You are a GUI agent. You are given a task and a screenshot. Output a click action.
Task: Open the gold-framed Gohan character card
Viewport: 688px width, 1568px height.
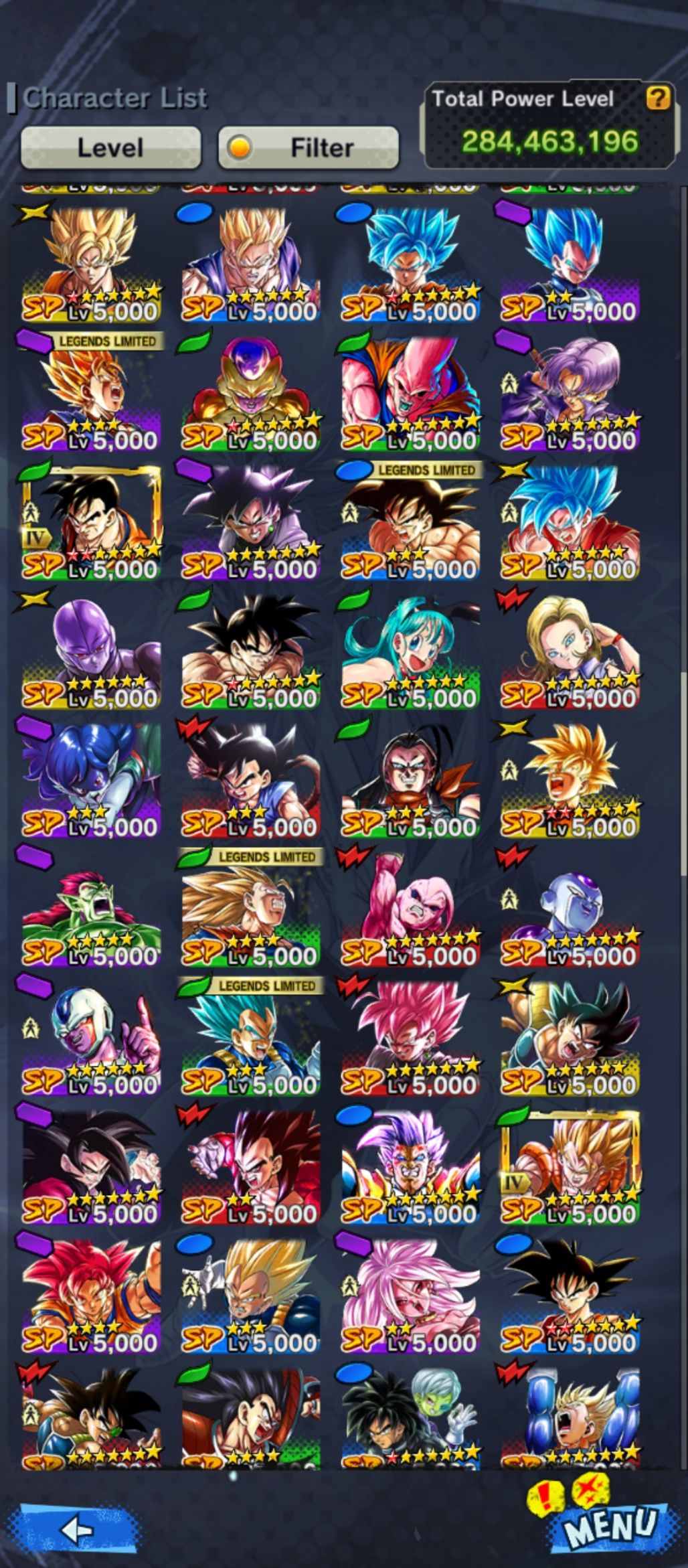click(x=92, y=522)
